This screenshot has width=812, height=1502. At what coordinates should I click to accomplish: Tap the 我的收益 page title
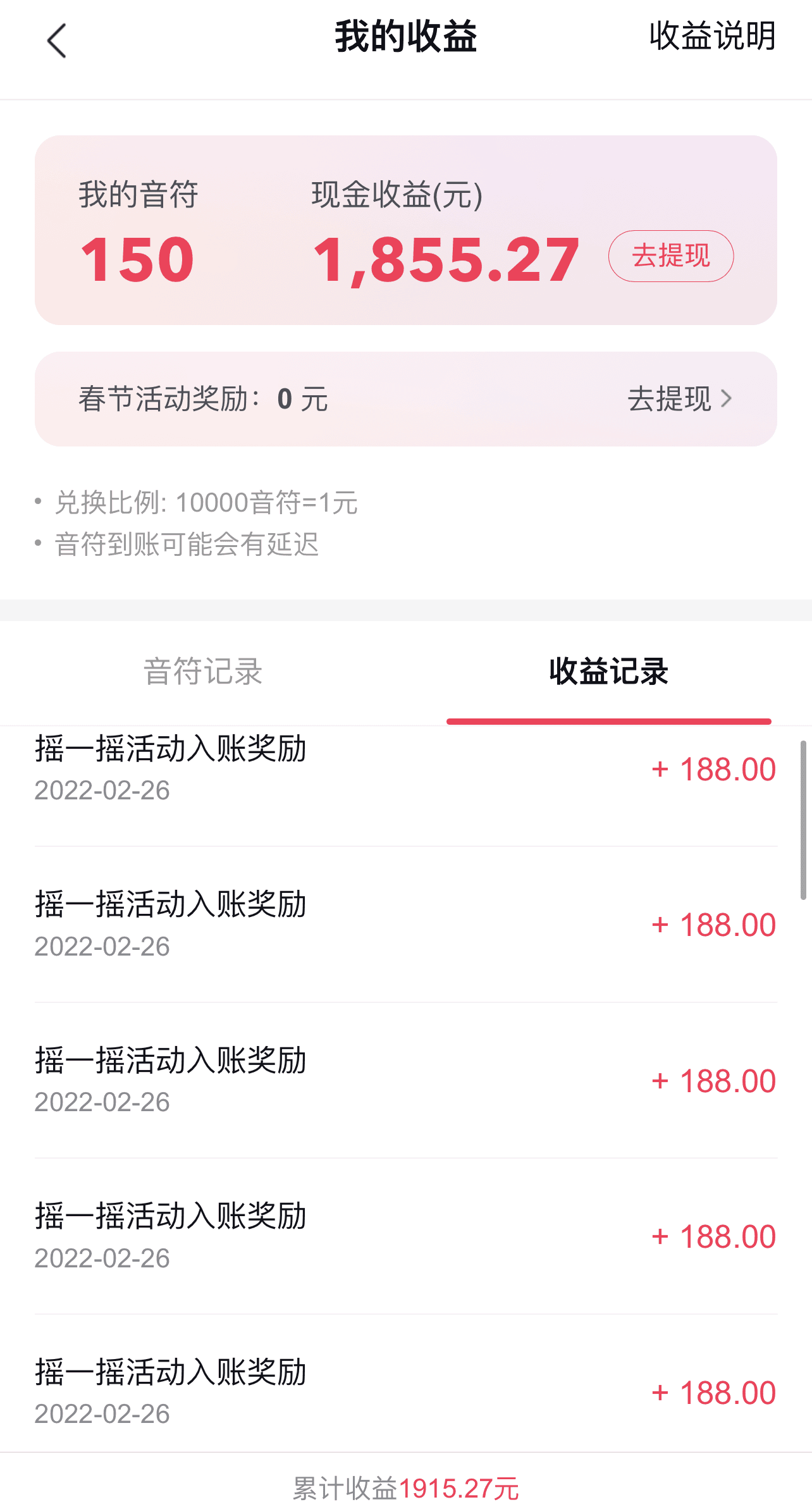click(405, 38)
